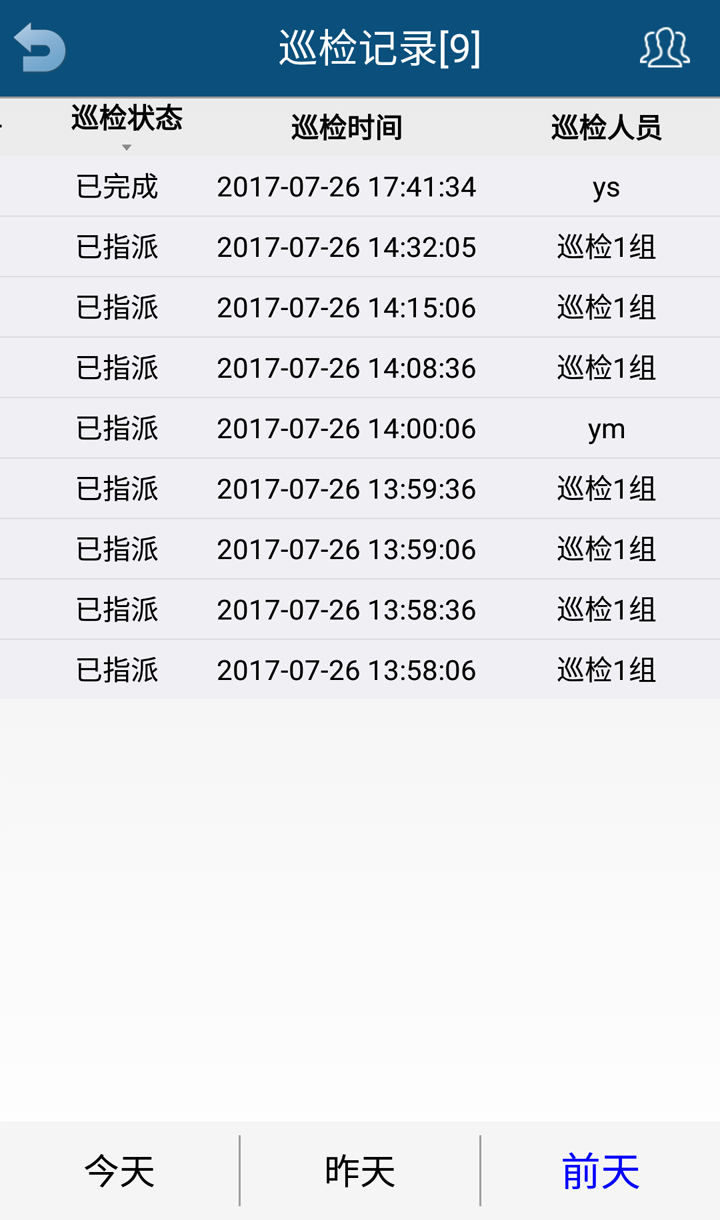Open the 已完成 record by ys
Screen dimensions: 720x1220
coord(360,186)
